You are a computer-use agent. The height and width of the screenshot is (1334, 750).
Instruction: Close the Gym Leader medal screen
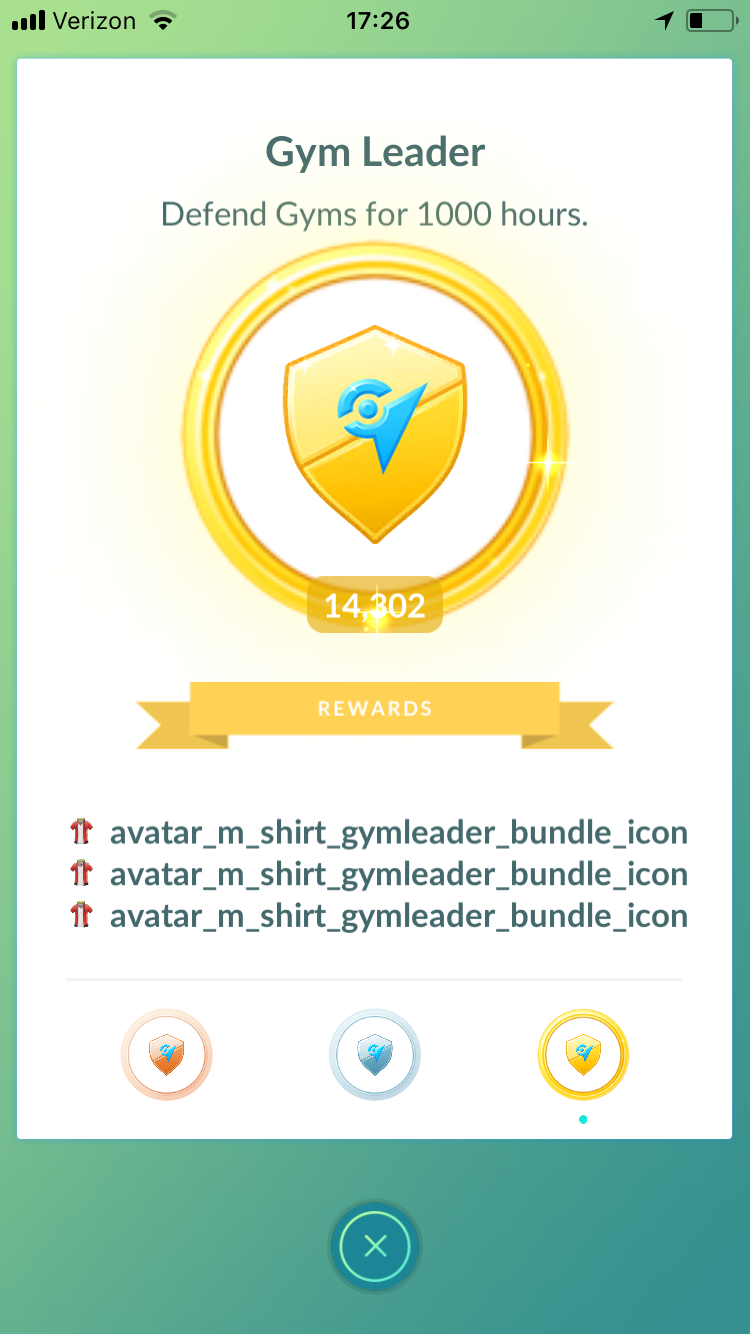(x=375, y=1246)
